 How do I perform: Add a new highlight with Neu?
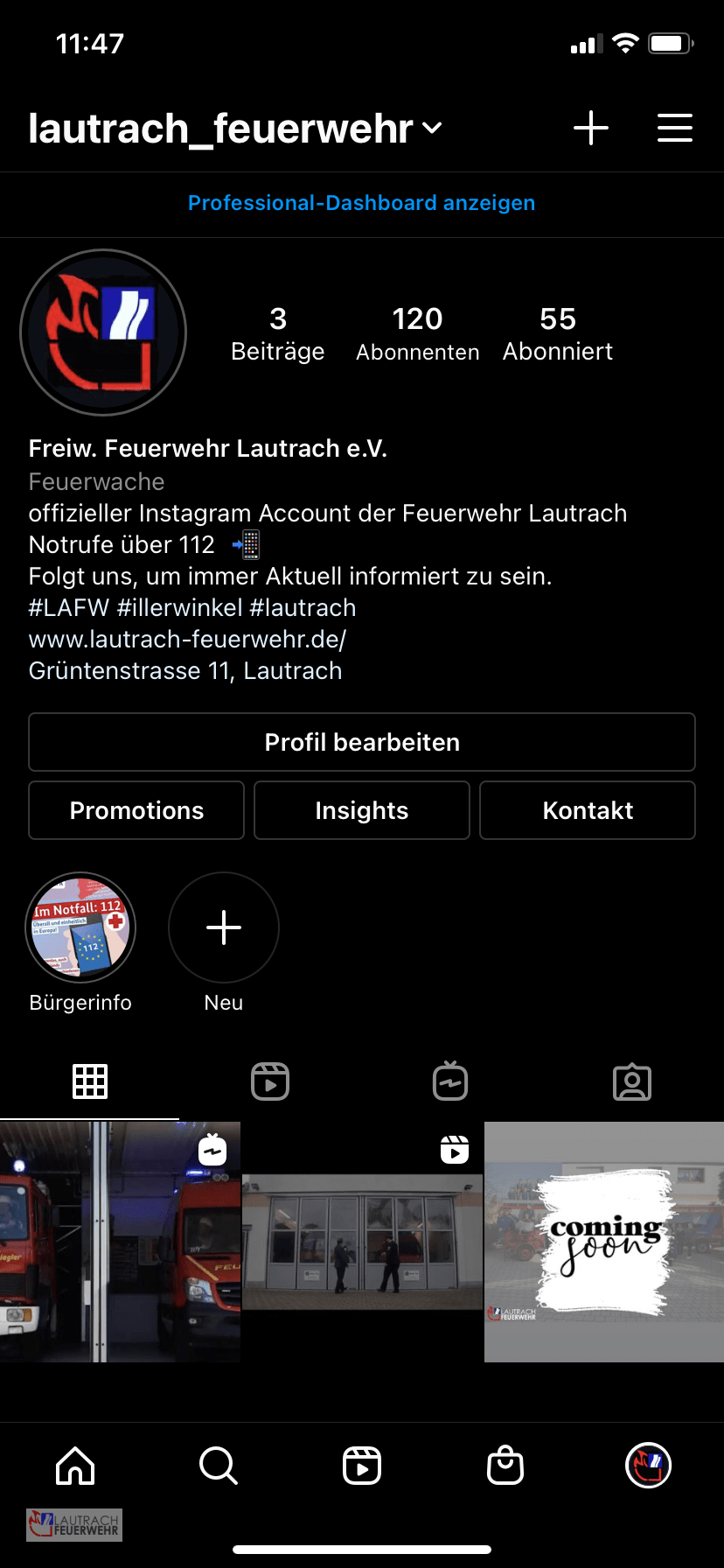224,927
